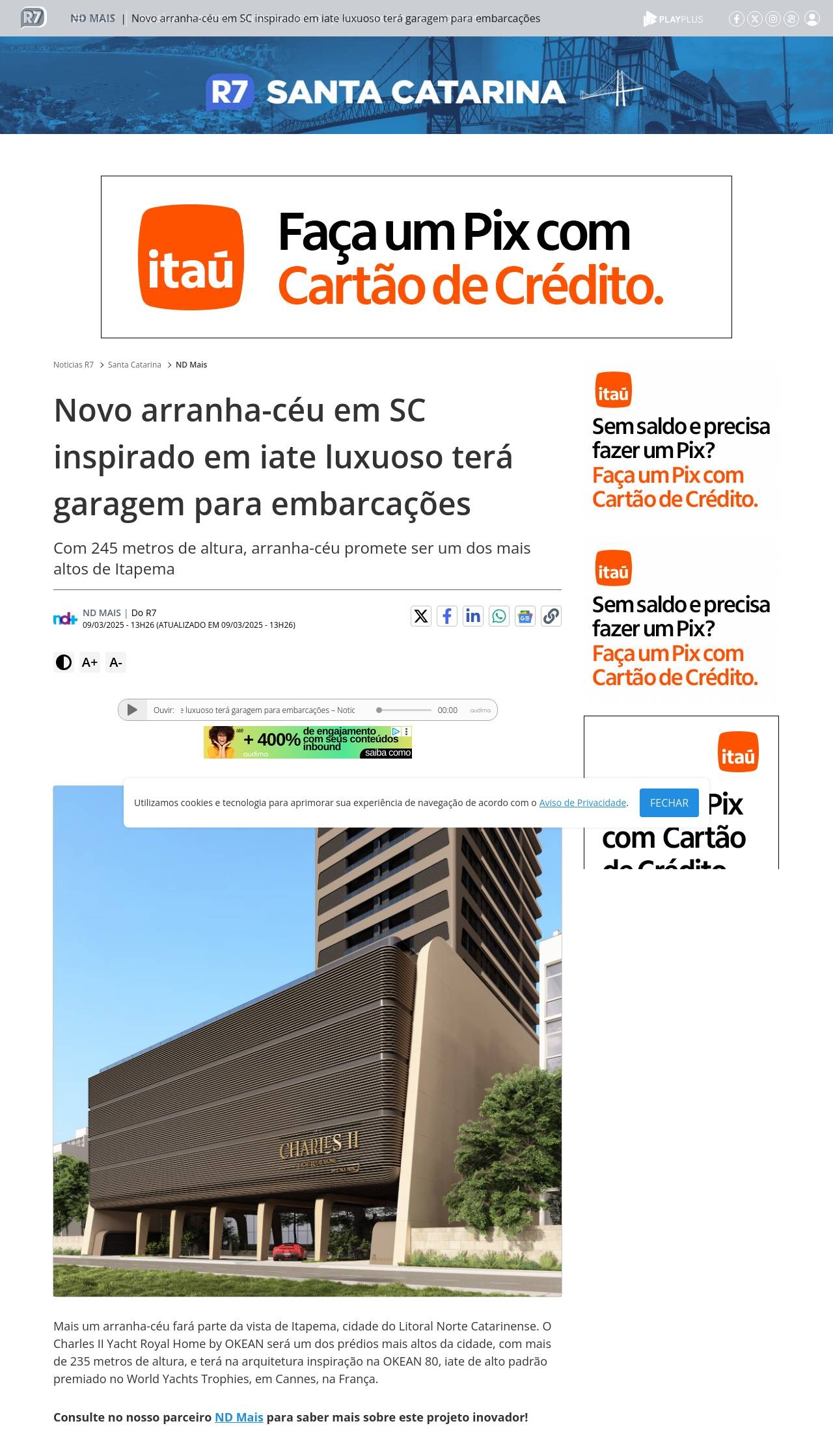
Task: Increase font size with A+
Action: pos(90,662)
